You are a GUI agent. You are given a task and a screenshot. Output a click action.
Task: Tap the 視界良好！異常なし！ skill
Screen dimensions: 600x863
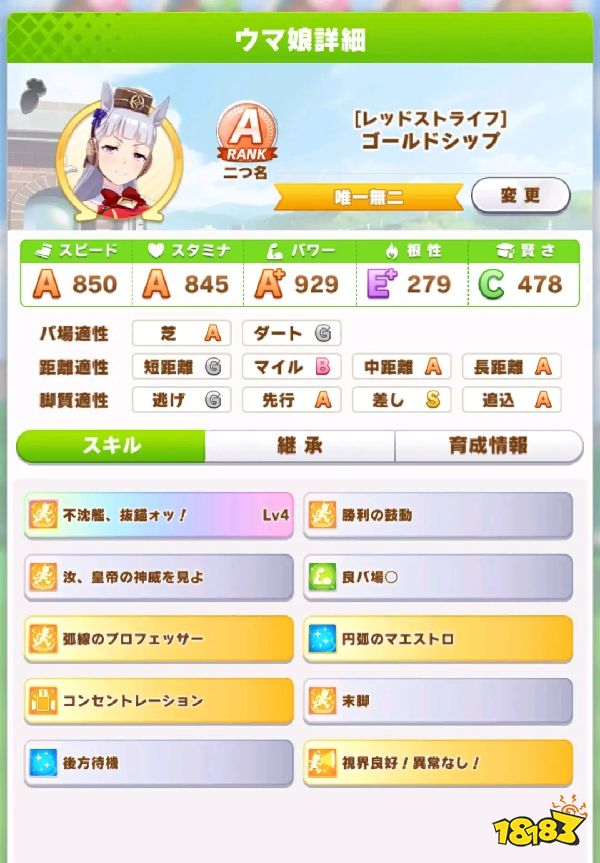(x=437, y=762)
